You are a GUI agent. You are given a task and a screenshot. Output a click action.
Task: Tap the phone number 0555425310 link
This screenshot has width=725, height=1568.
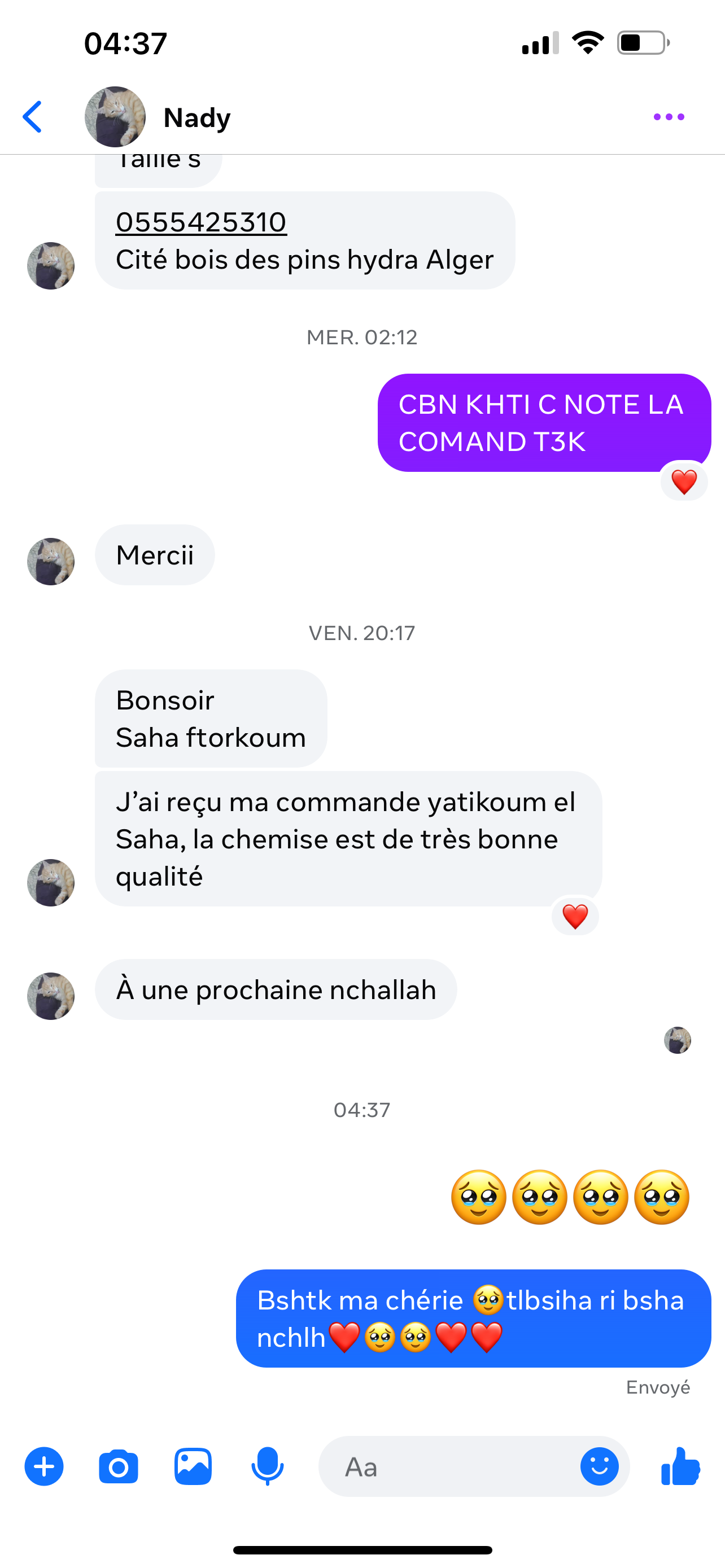[201, 222]
